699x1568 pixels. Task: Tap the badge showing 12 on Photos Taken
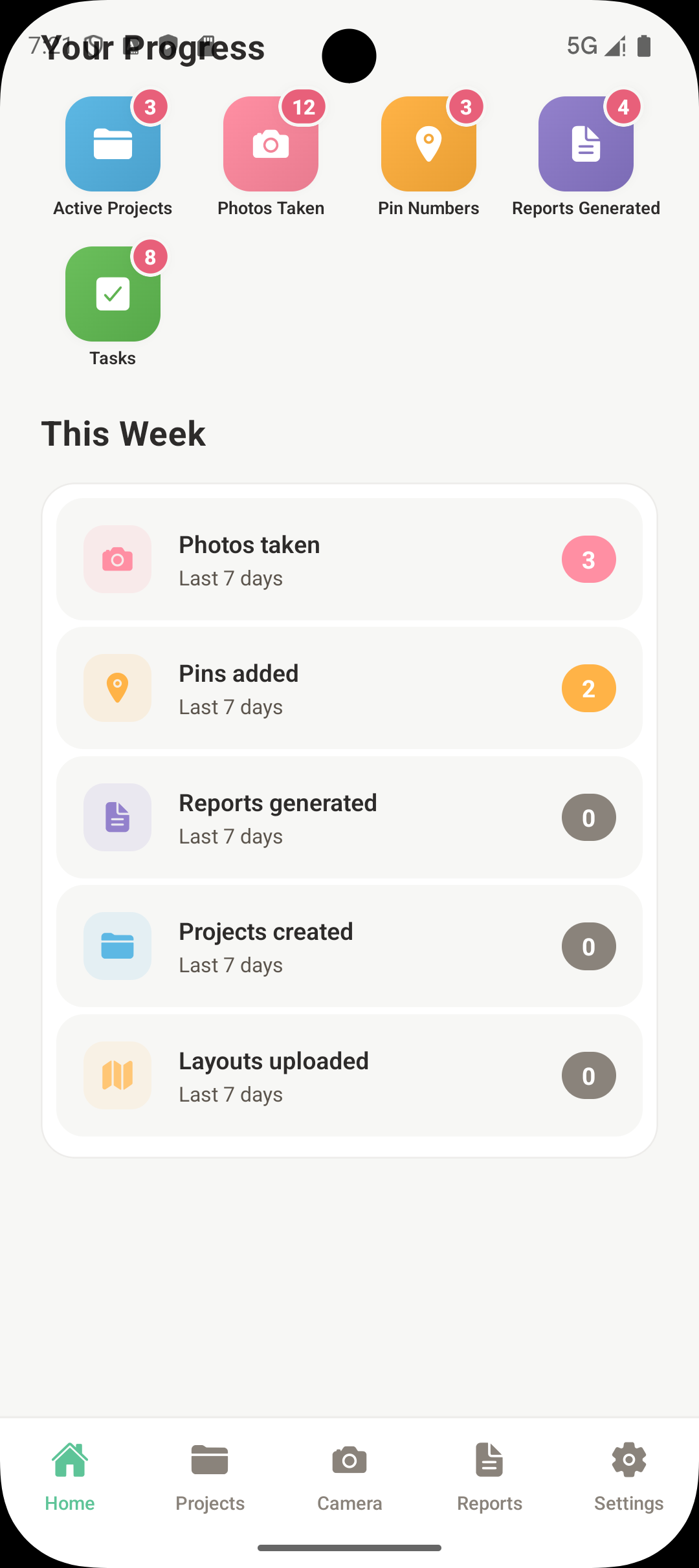tap(304, 107)
